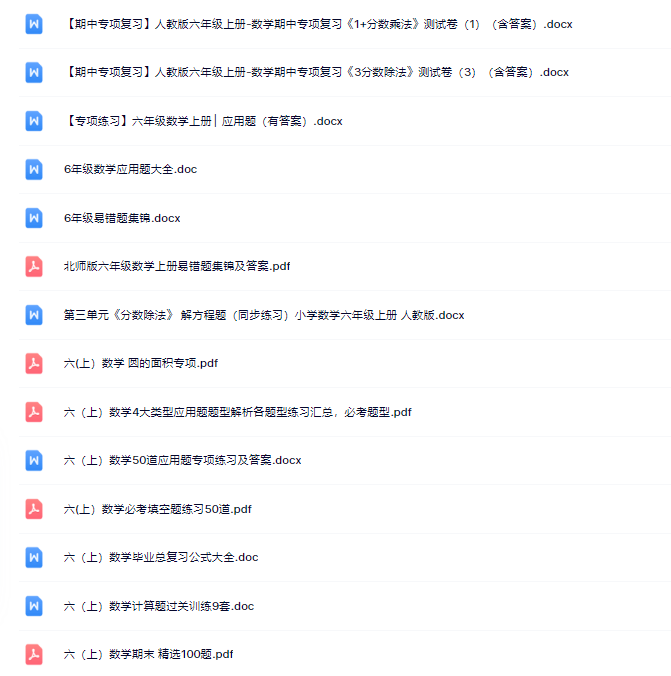This screenshot has width=671, height=676.
Task: Open 【专项练习】六年级数学上册 应用题 document
Action: [x=202, y=121]
